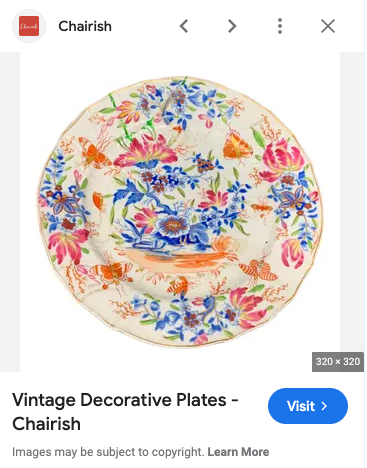Close the image preview panel

tap(328, 26)
